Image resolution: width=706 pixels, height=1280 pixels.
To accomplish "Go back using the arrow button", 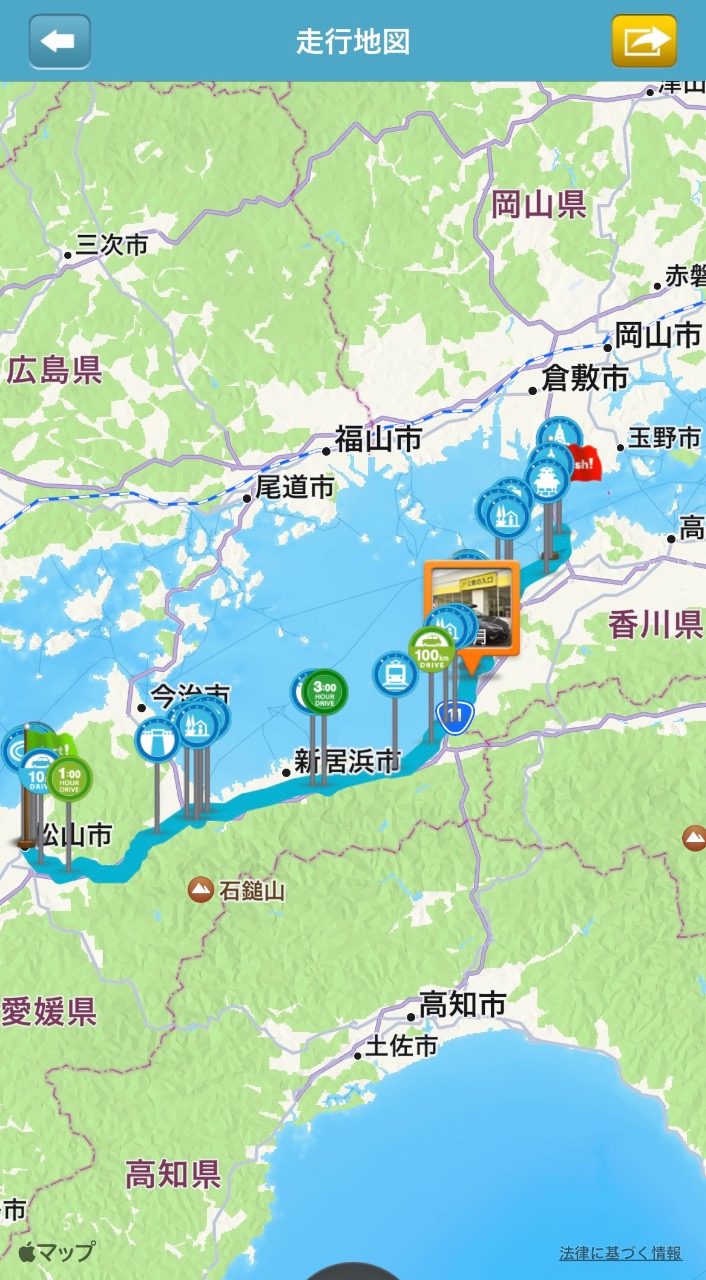I will tap(59, 41).
